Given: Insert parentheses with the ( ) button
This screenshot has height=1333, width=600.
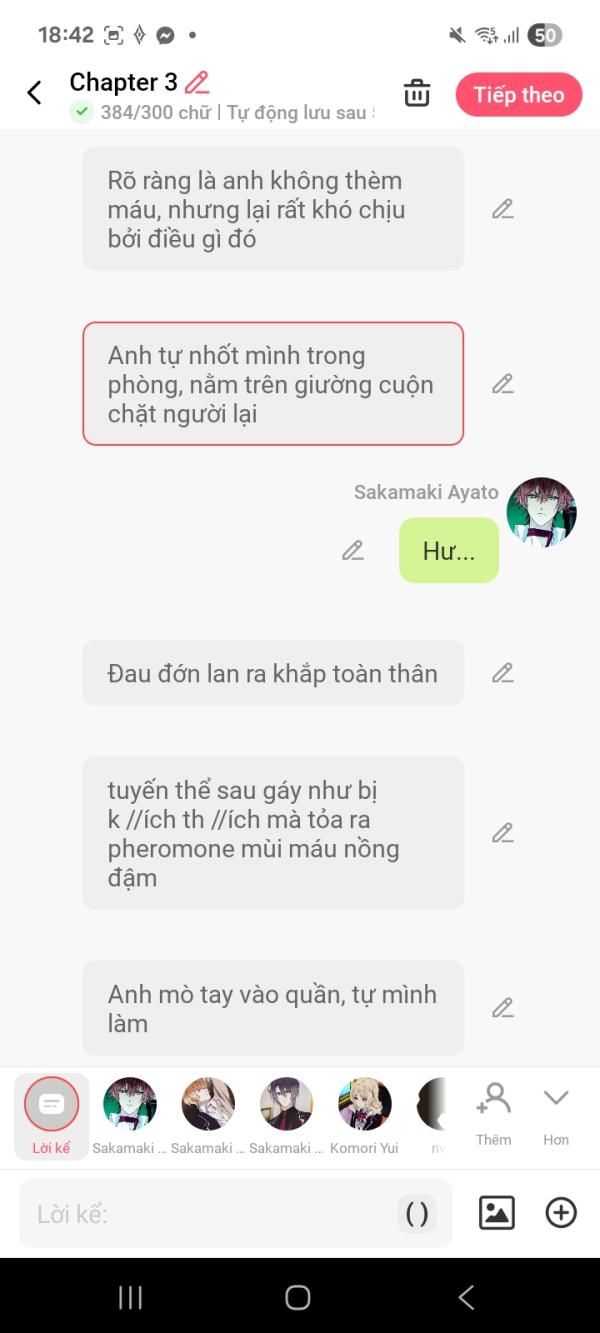Looking at the screenshot, I should [417, 1214].
